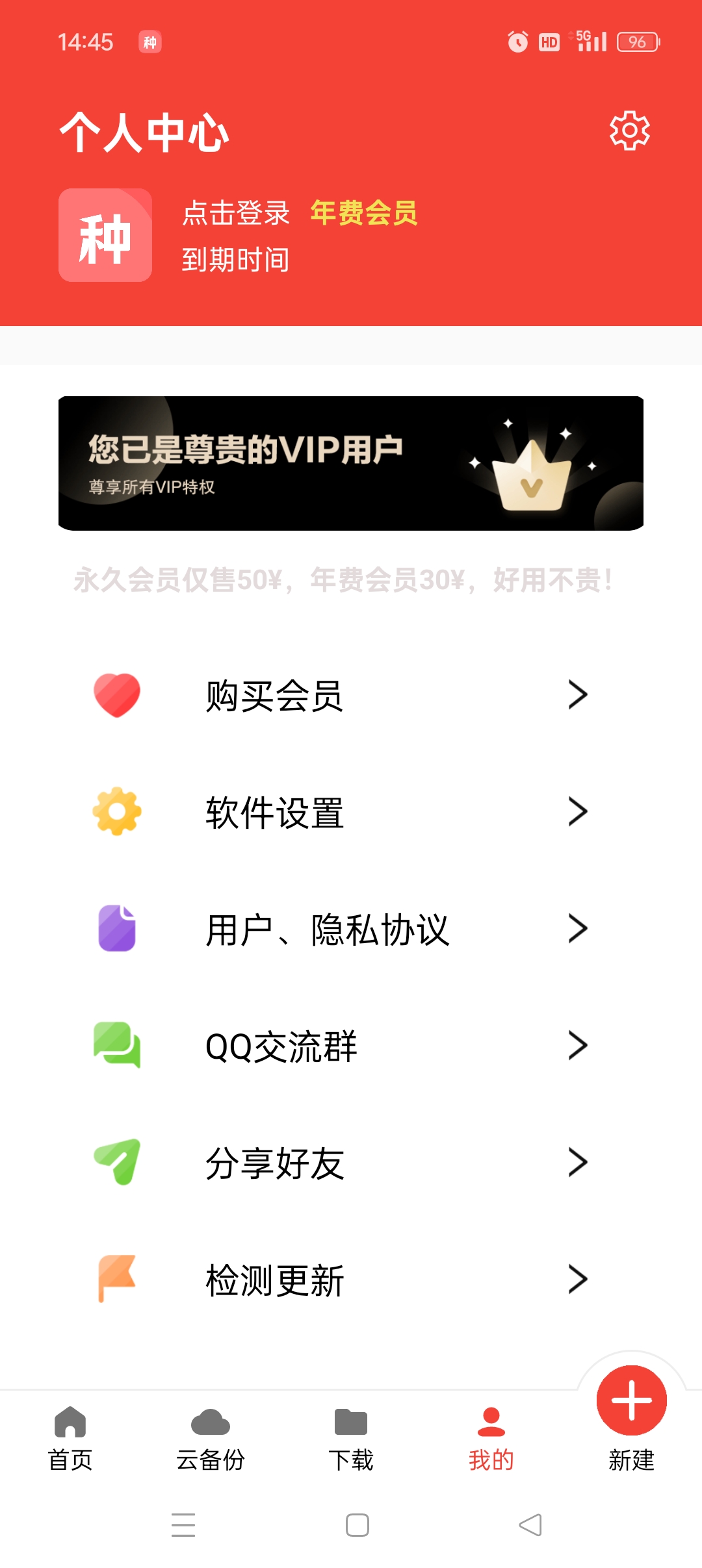This screenshot has width=702, height=1568.
Task: Select the green share icon for 分享好友
Action: 116,1163
